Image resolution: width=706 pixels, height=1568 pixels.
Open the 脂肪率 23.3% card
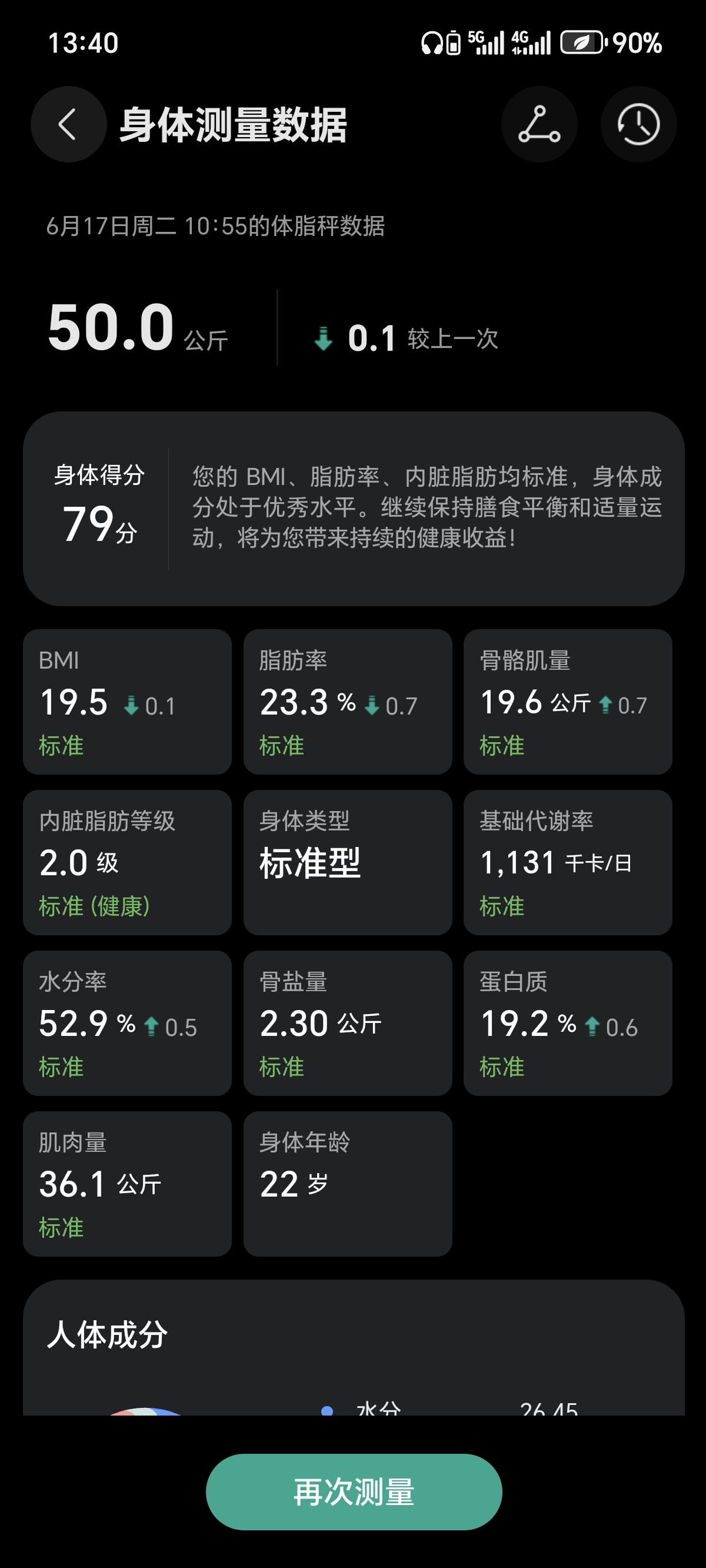[348, 702]
